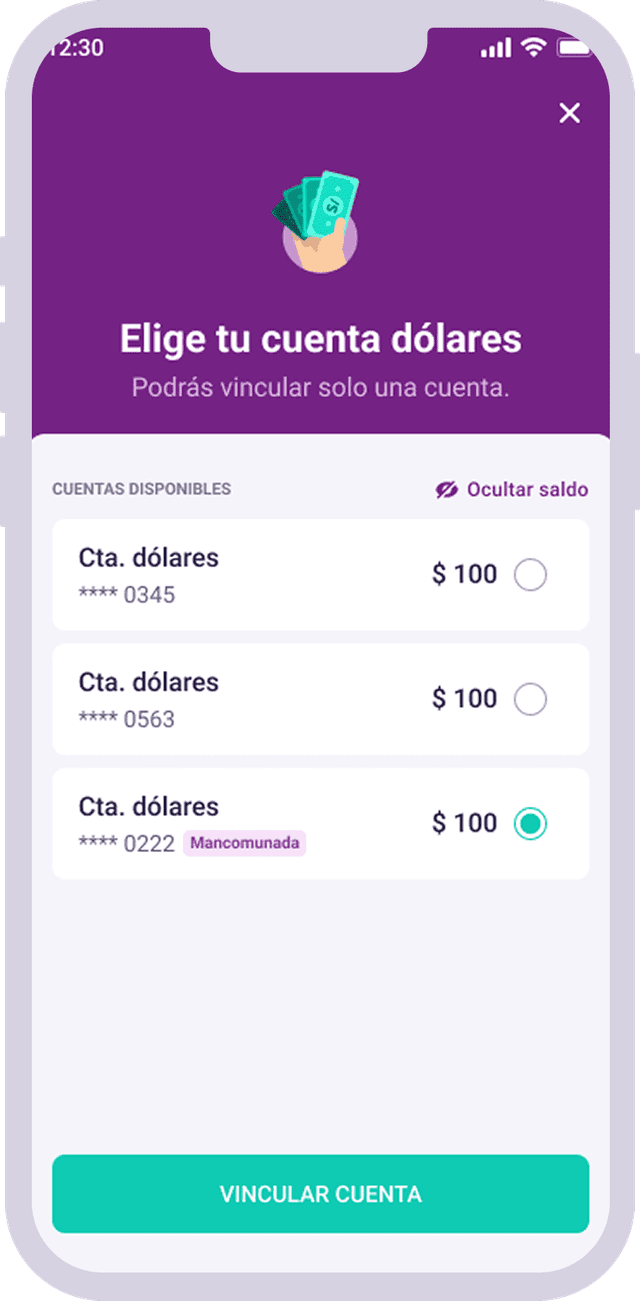Select the account ending in 0345
Viewport: 640px width, 1301px height.
tap(530, 575)
